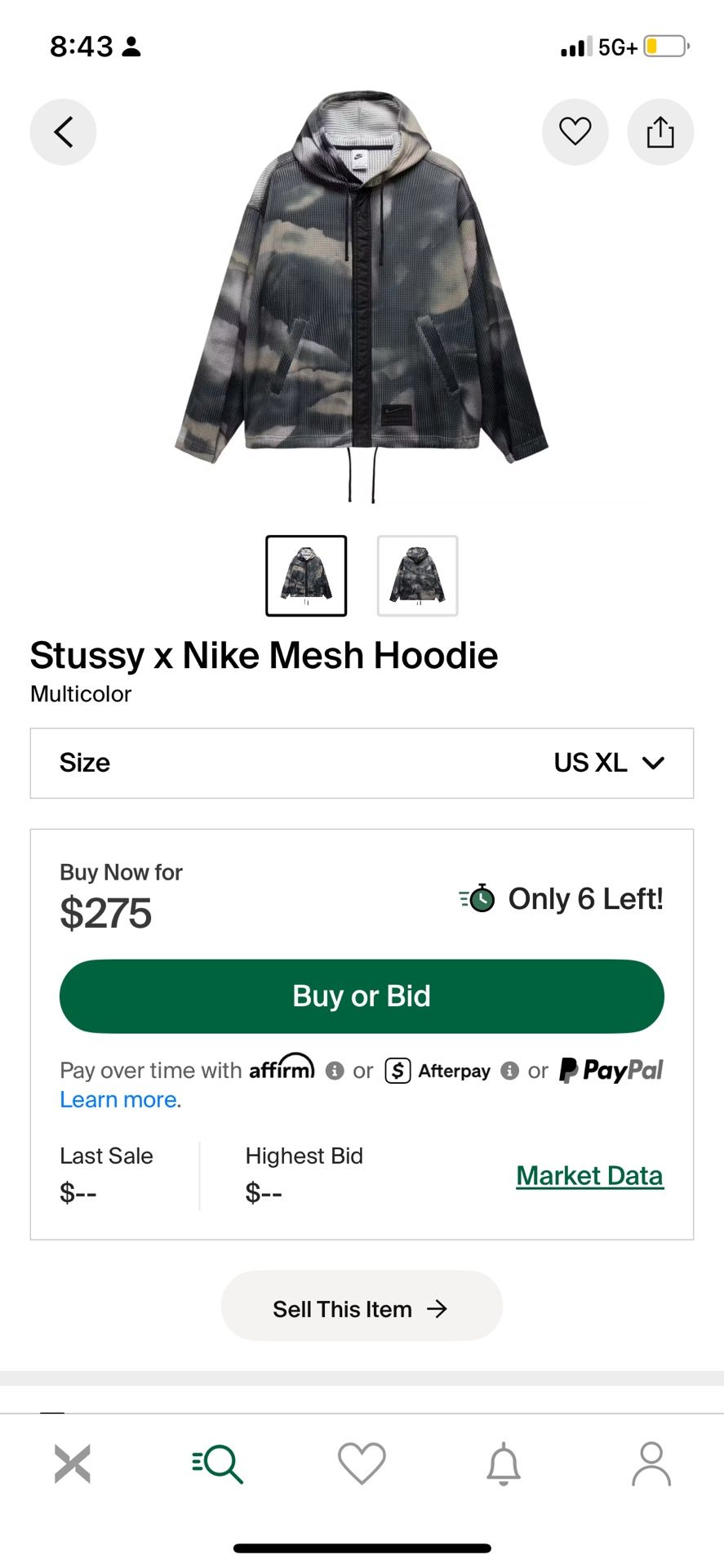The height and width of the screenshot is (1568, 724).
Task: Favorite this hoodie with the heart icon
Action: click(575, 131)
